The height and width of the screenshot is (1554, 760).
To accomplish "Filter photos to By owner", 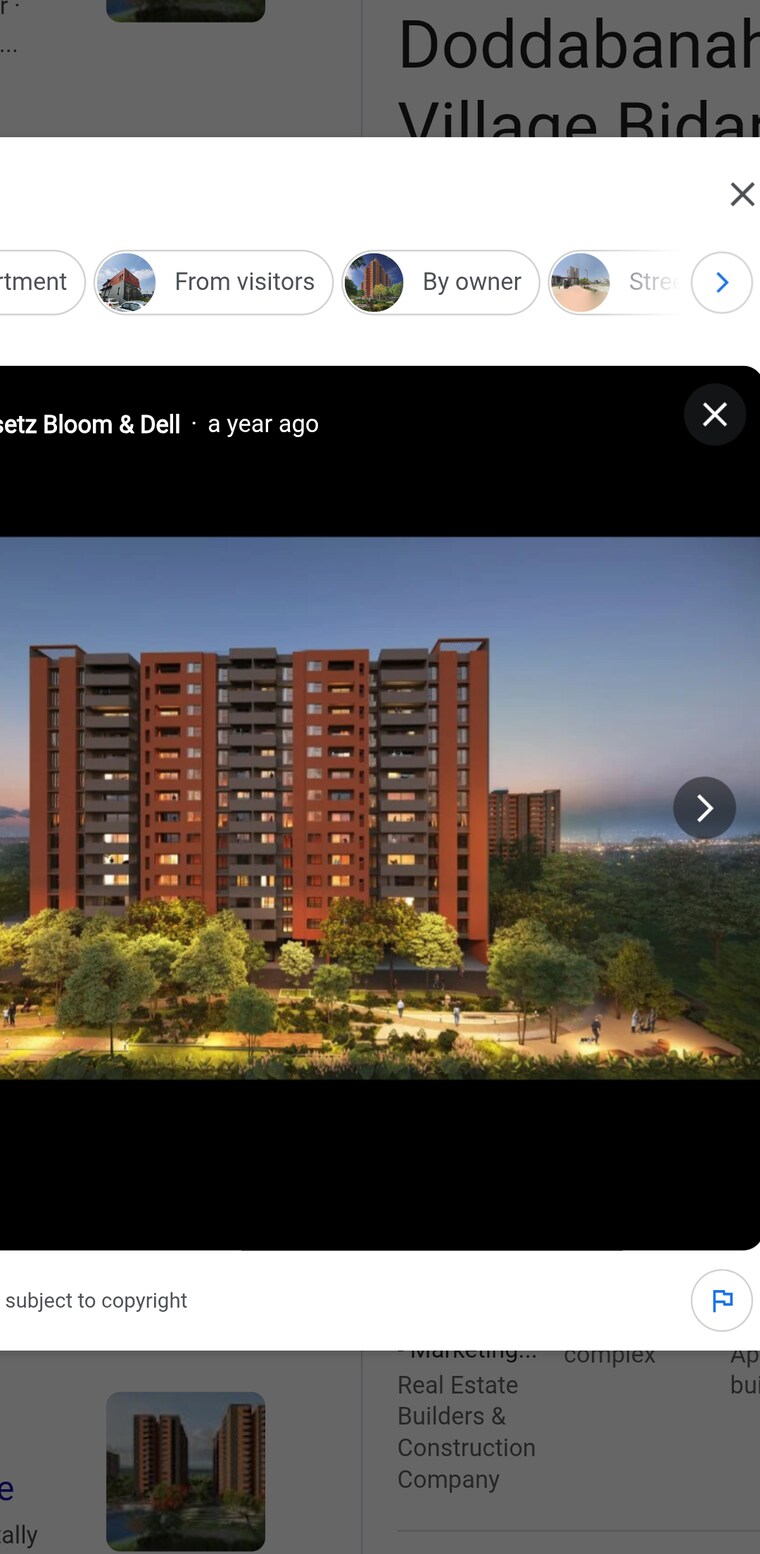I will tap(441, 282).
